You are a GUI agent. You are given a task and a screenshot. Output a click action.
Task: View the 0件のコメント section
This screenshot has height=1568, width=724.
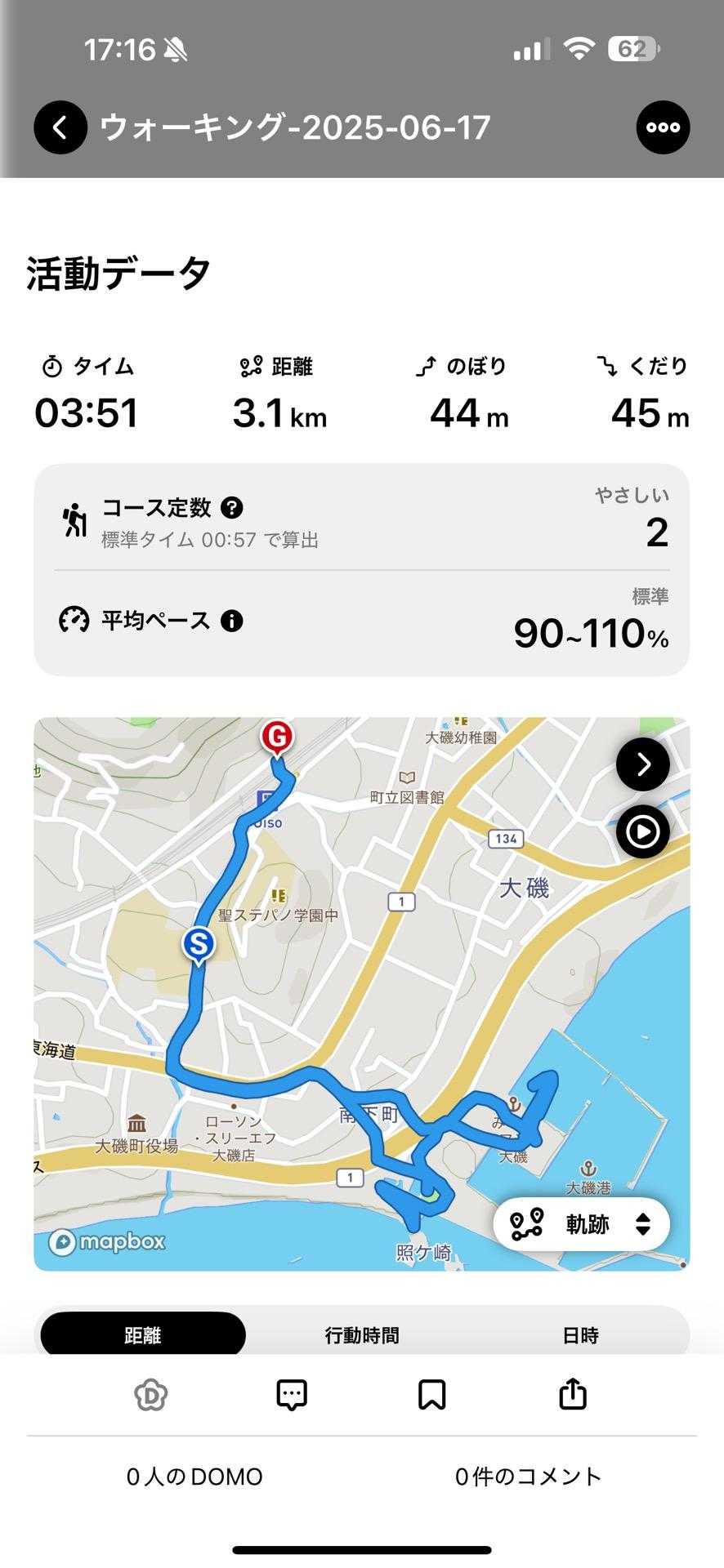tap(529, 1477)
